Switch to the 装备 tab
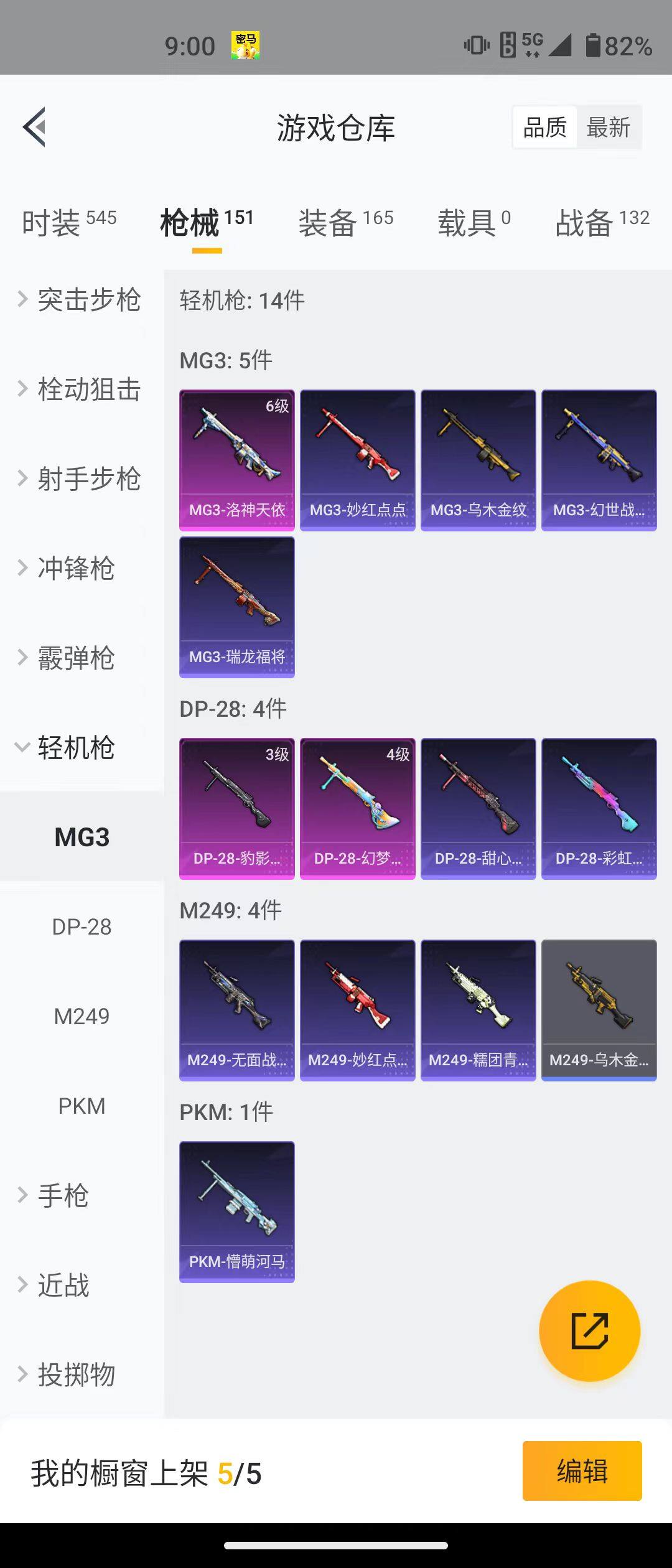 click(345, 223)
